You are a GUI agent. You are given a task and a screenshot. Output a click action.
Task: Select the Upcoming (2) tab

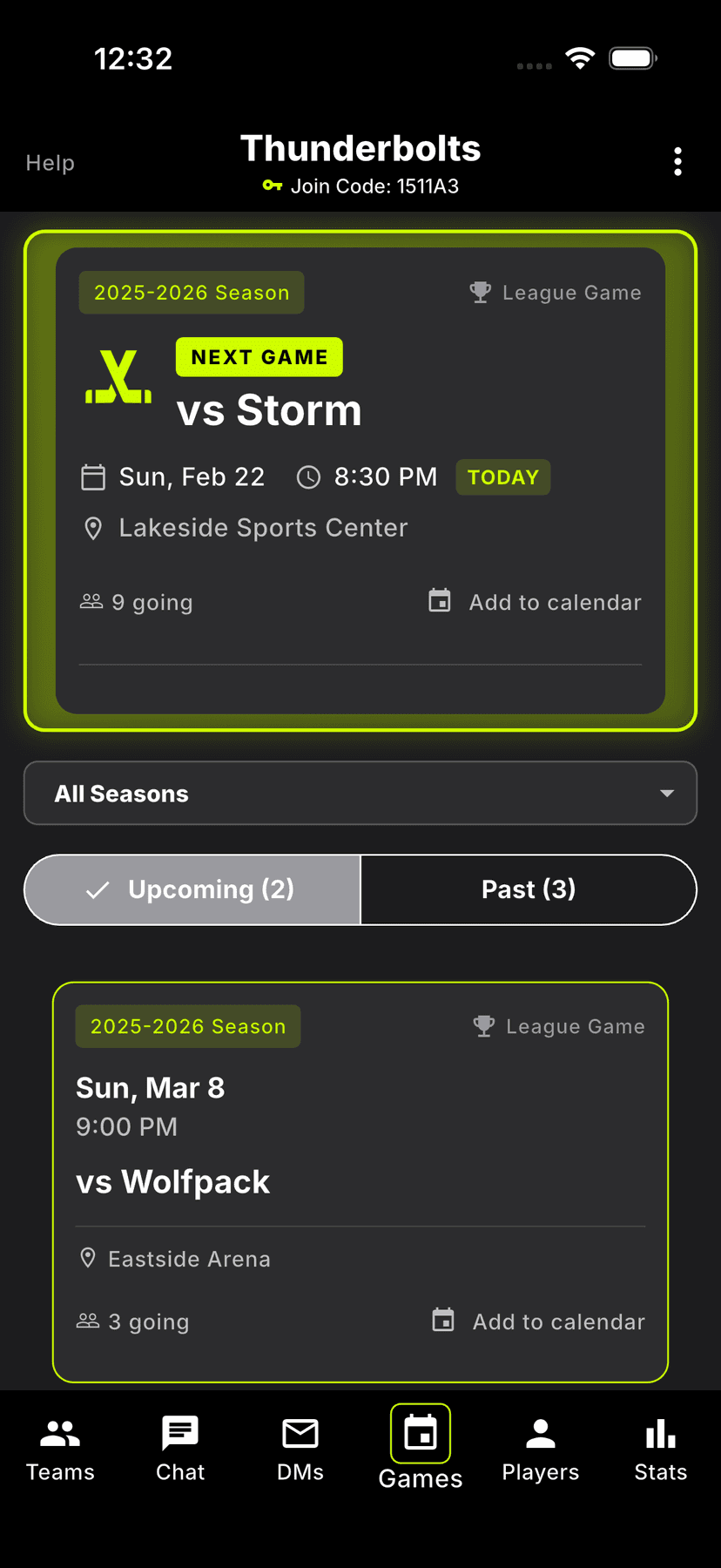click(x=192, y=889)
